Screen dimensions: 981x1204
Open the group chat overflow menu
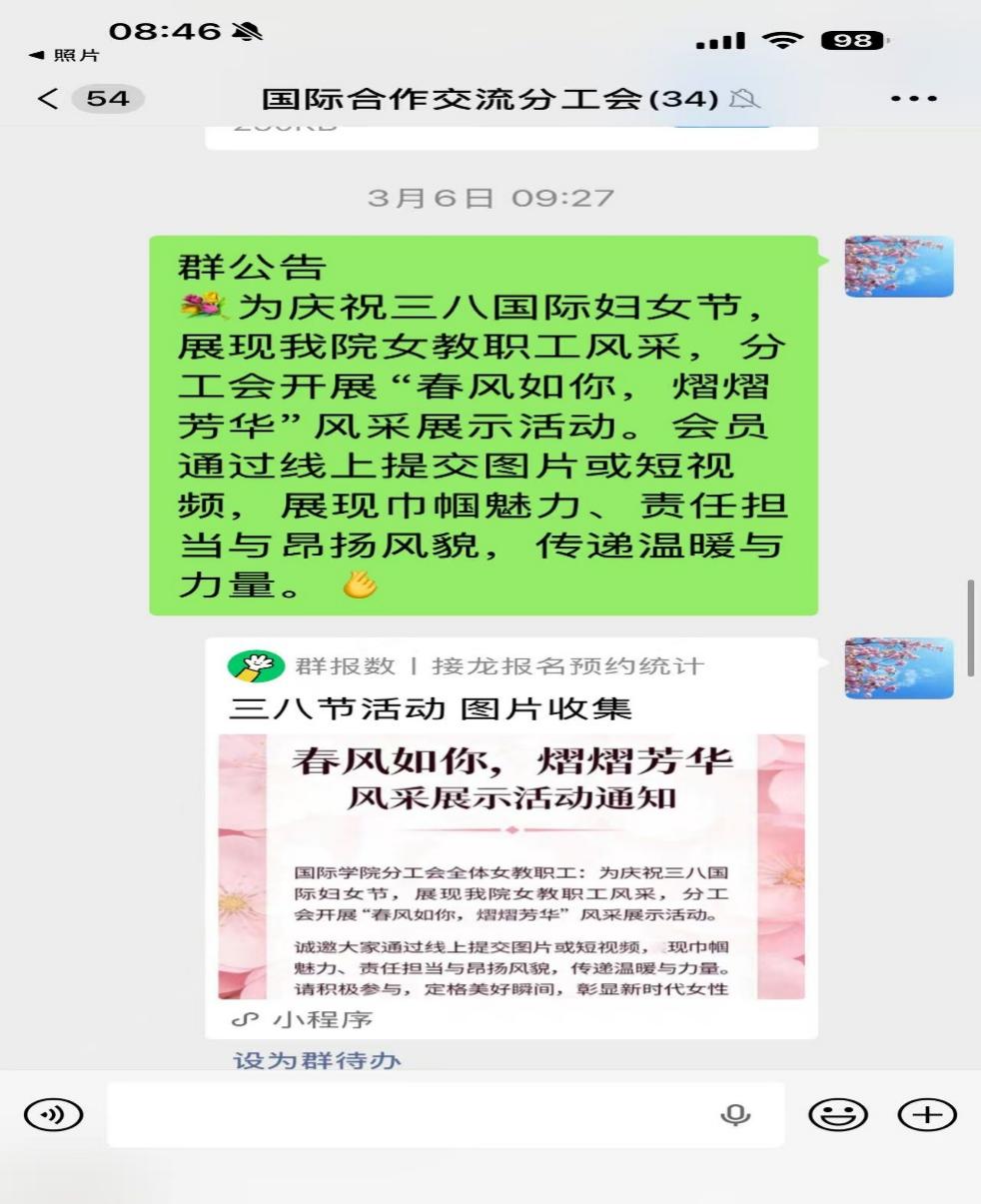pos(913,99)
